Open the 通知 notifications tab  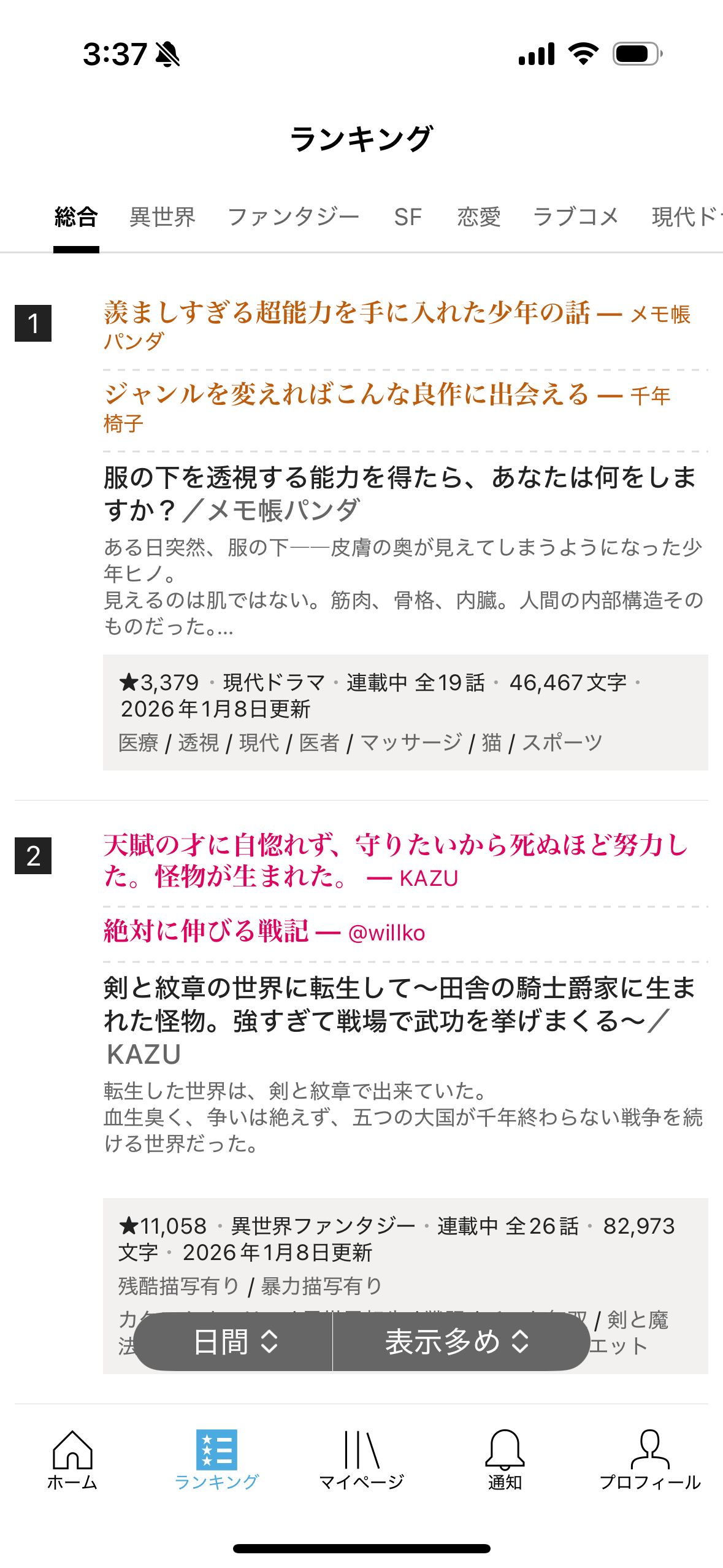(x=505, y=1460)
